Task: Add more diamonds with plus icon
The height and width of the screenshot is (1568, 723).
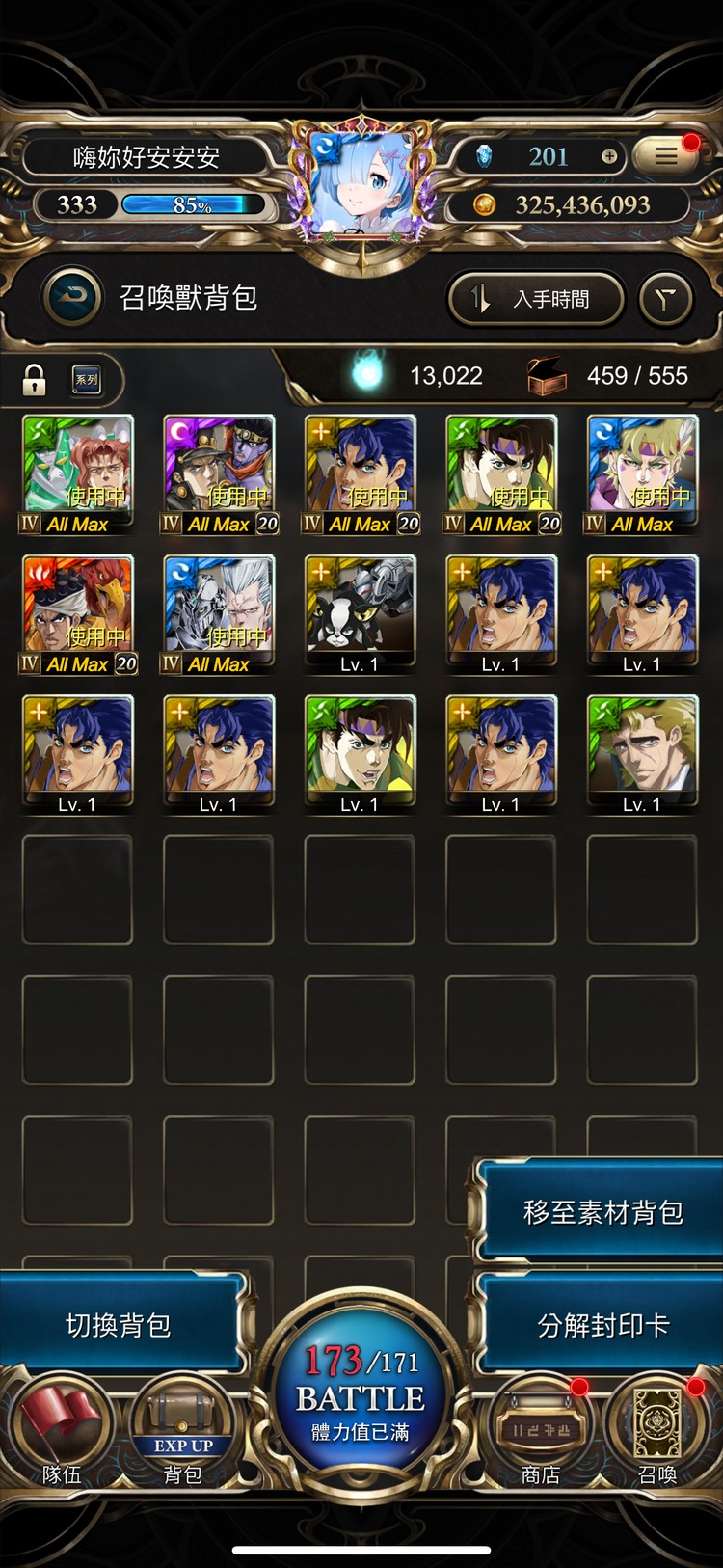Action: point(609,156)
